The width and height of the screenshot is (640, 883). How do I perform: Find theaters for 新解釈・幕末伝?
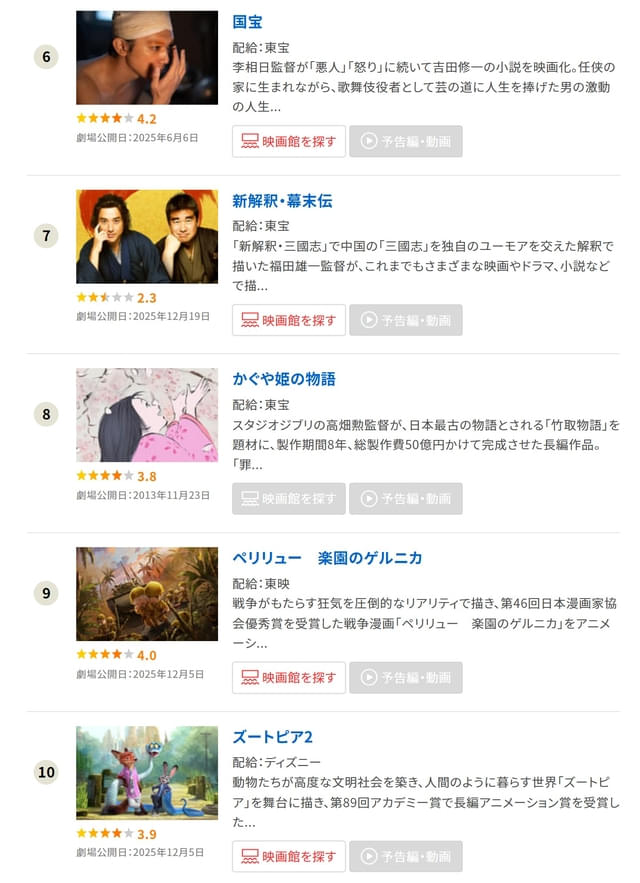tap(289, 321)
